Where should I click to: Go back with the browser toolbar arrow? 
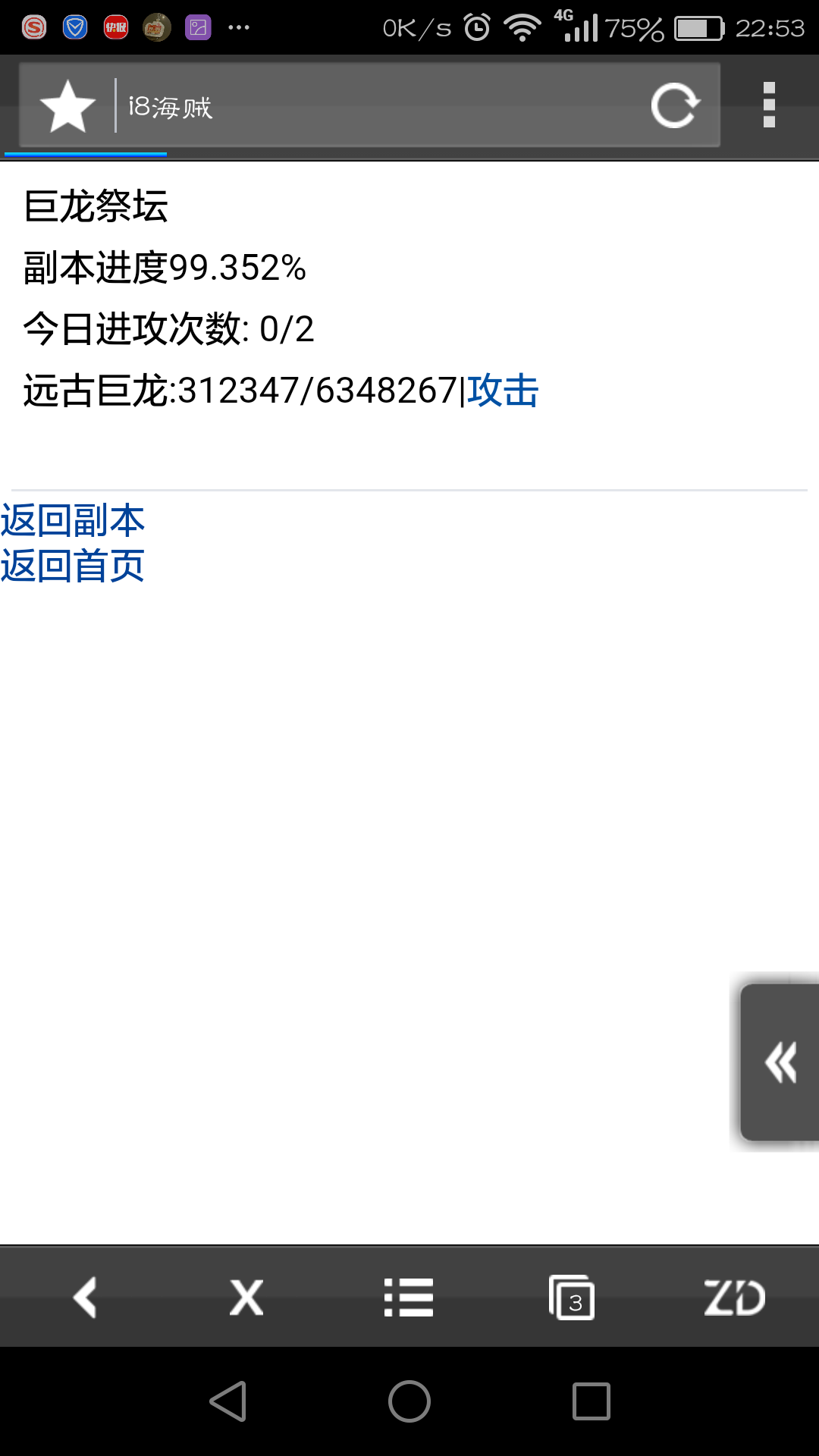86,1297
